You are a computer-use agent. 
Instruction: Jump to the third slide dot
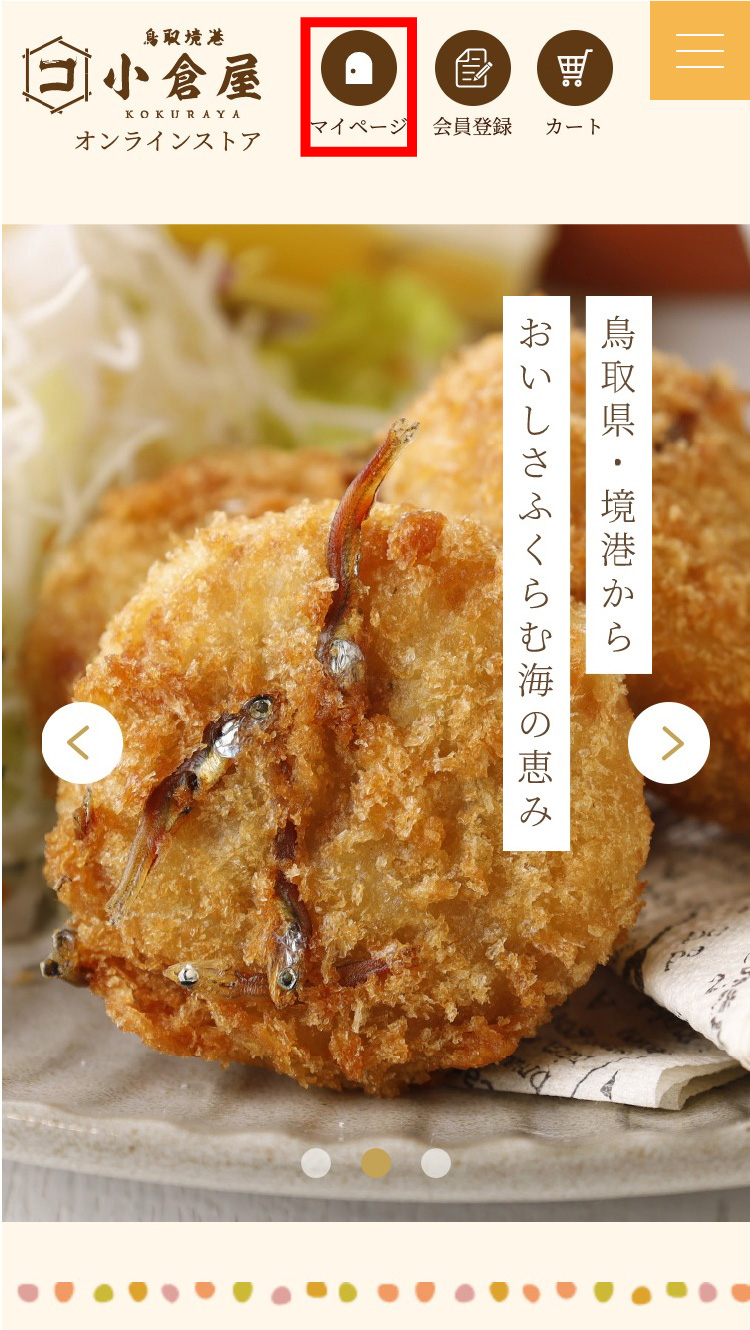pyautogui.click(x=436, y=1163)
